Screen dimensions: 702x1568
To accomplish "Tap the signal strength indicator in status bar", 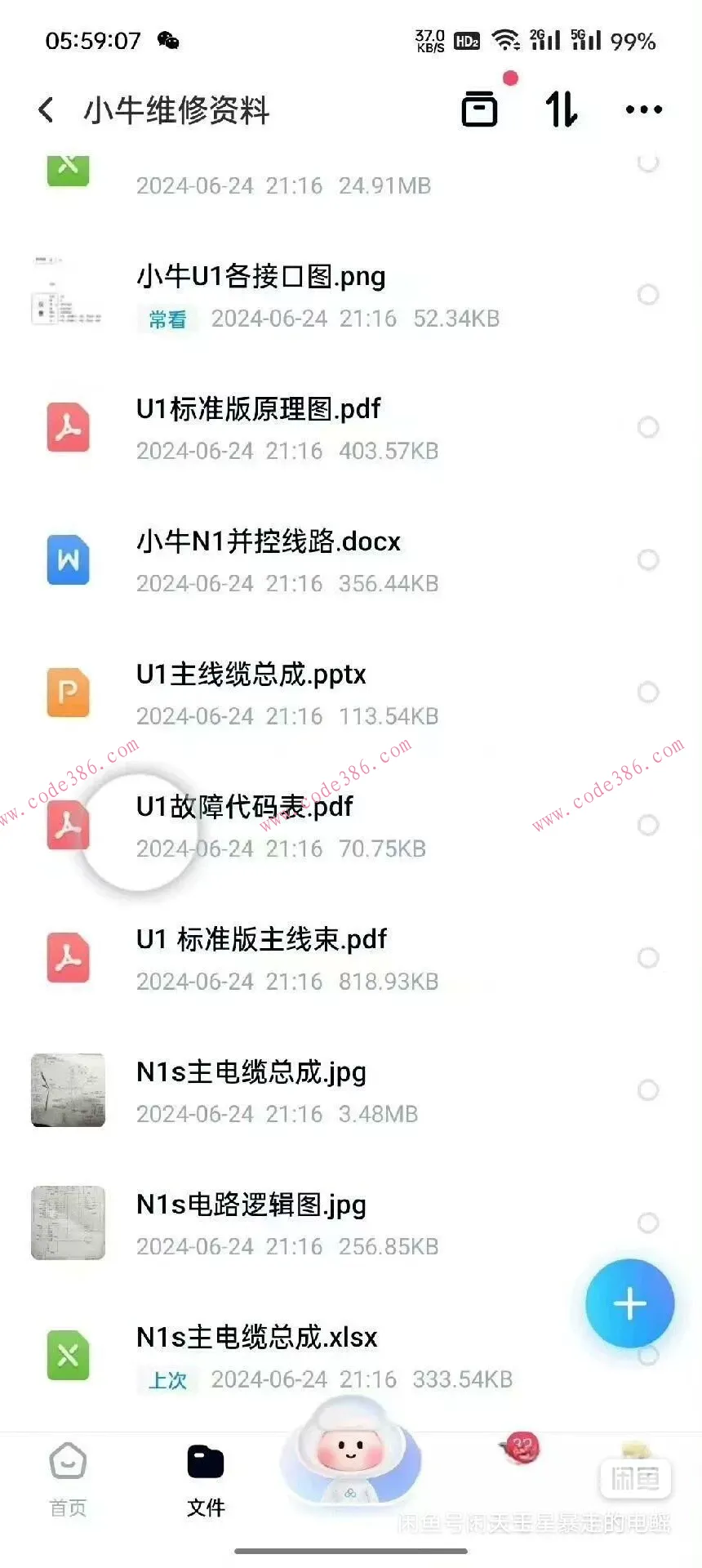I will point(545,39).
